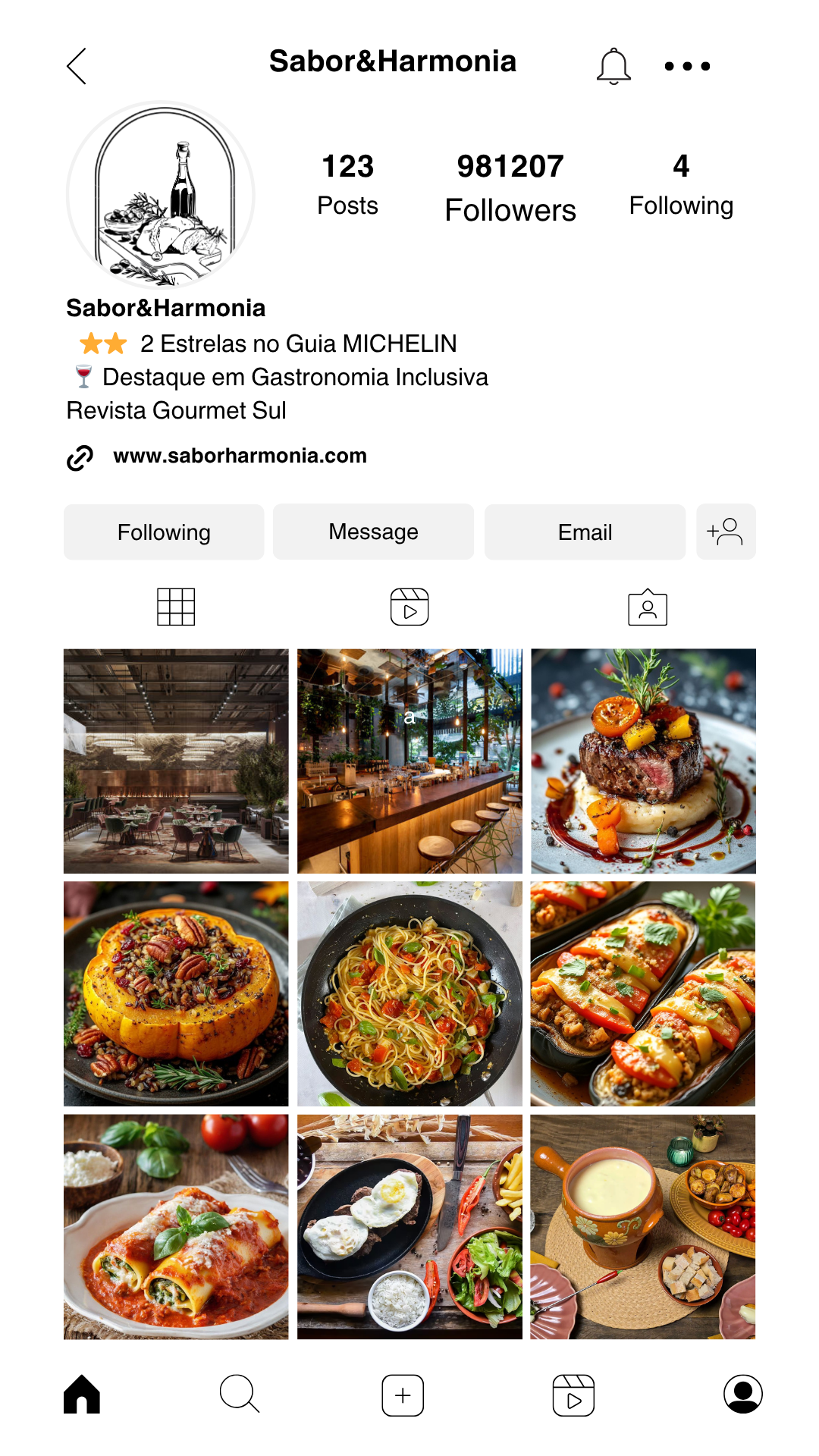Open the steak on mashed potato post
The height and width of the screenshot is (1456, 819).
point(643,761)
